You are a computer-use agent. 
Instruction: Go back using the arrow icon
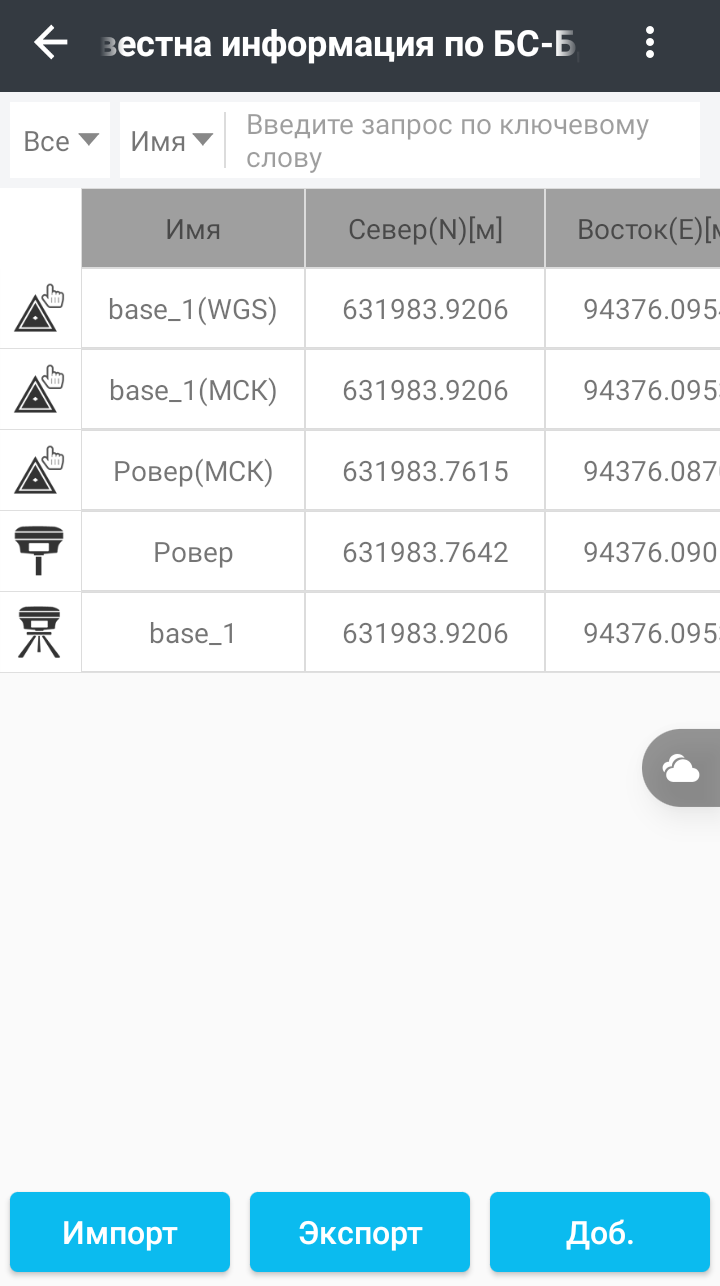pos(50,43)
